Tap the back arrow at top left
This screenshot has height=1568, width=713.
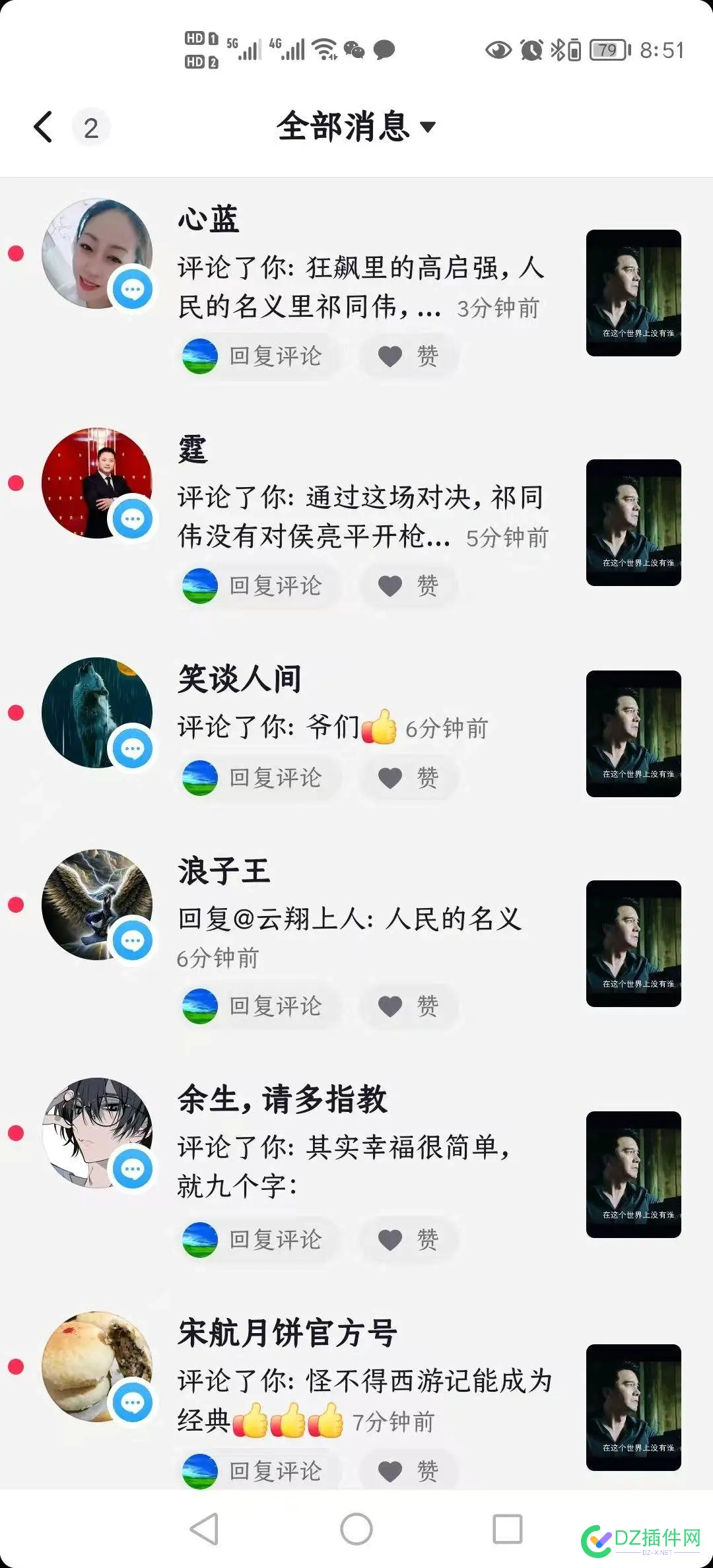point(42,127)
